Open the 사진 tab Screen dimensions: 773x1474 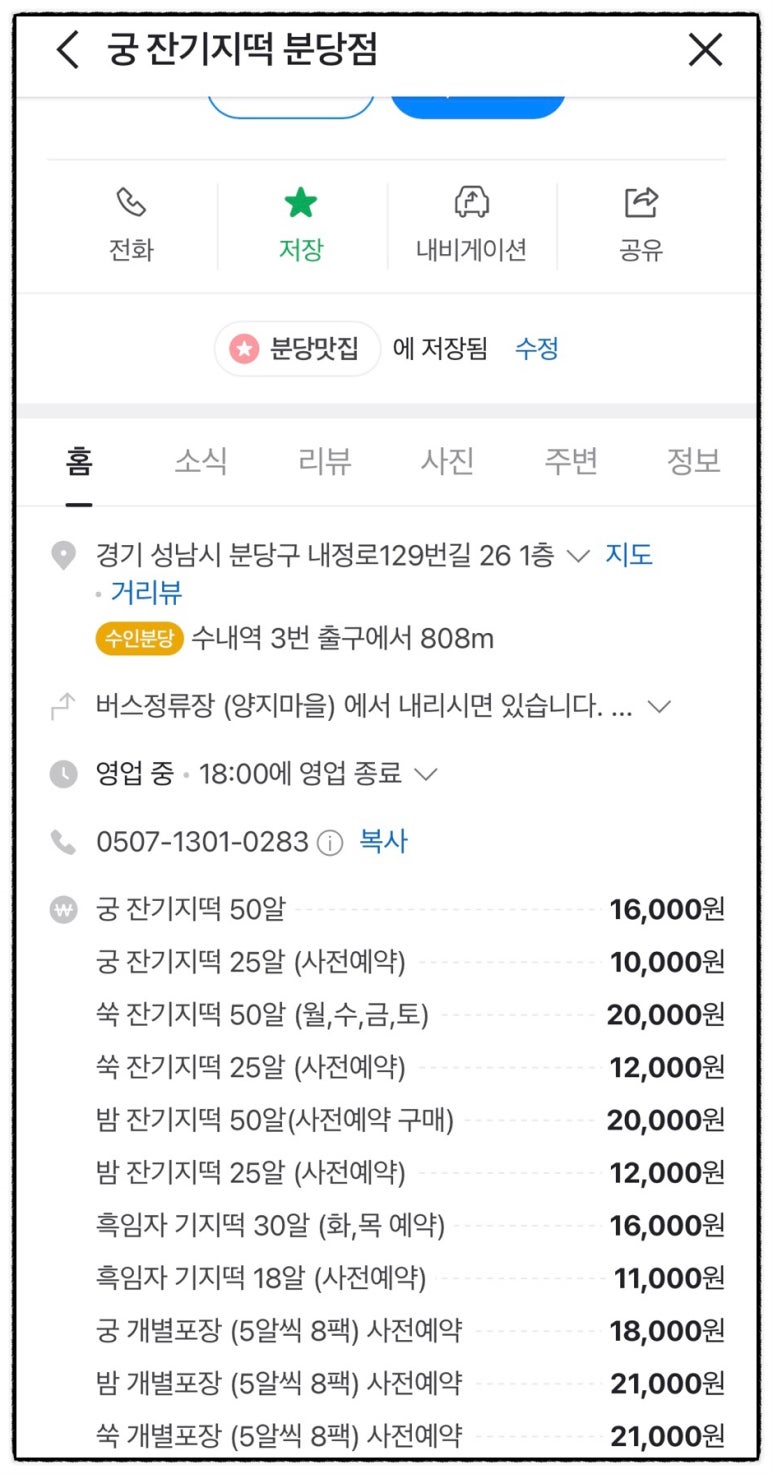(447, 461)
